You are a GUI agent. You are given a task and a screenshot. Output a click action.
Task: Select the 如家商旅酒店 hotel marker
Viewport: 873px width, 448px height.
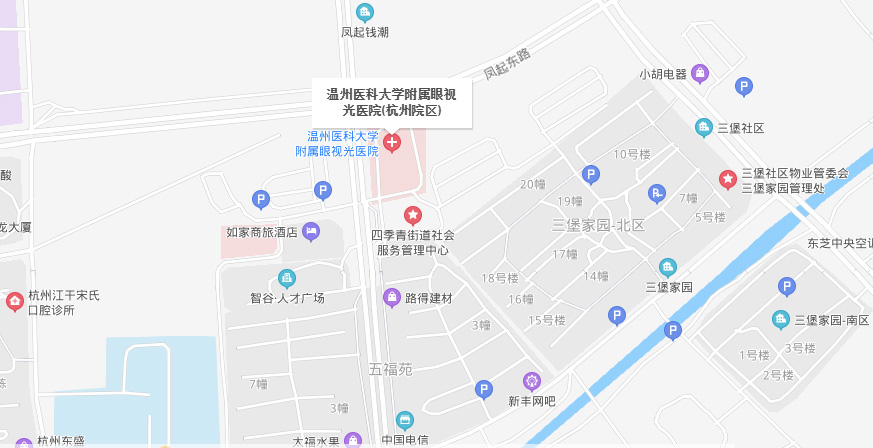point(311,231)
